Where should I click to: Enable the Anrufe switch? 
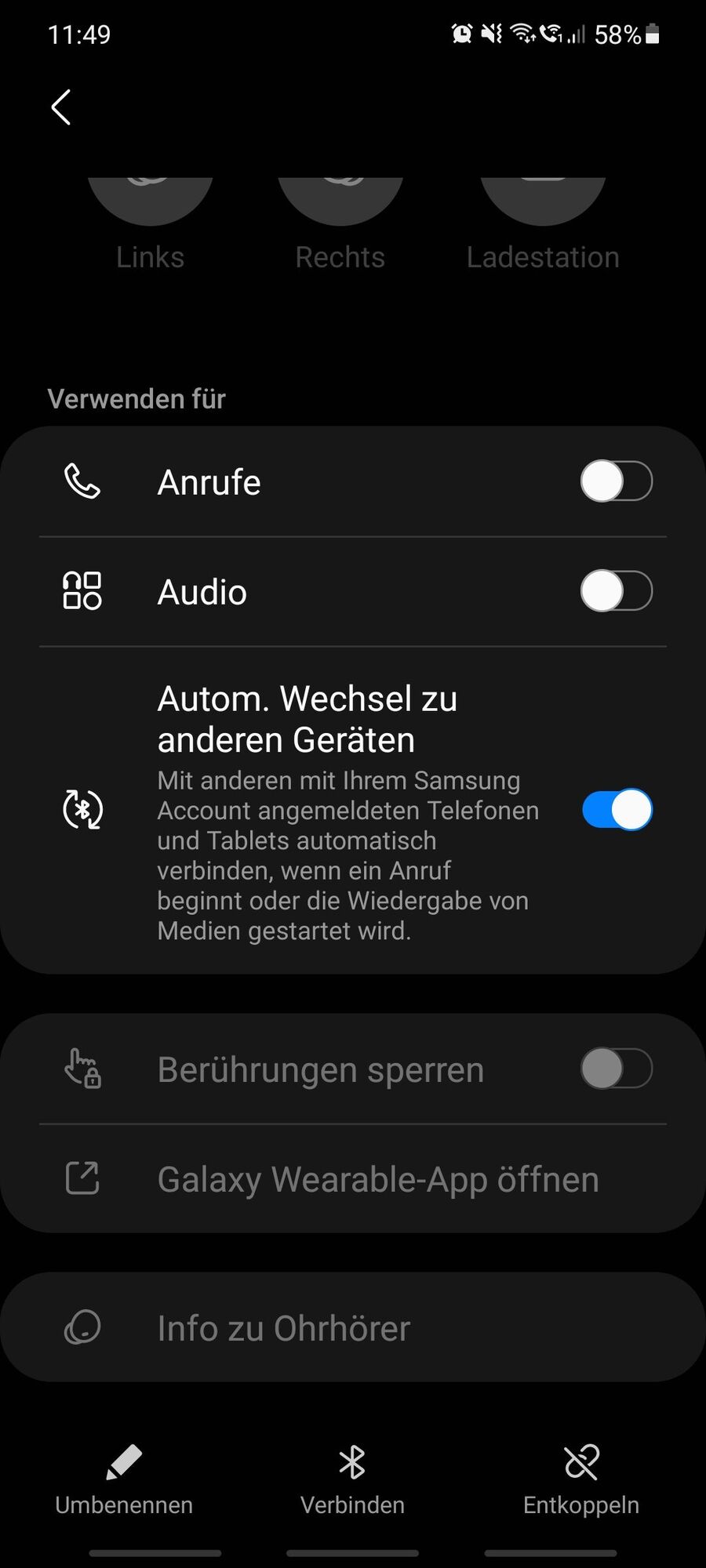coord(616,481)
